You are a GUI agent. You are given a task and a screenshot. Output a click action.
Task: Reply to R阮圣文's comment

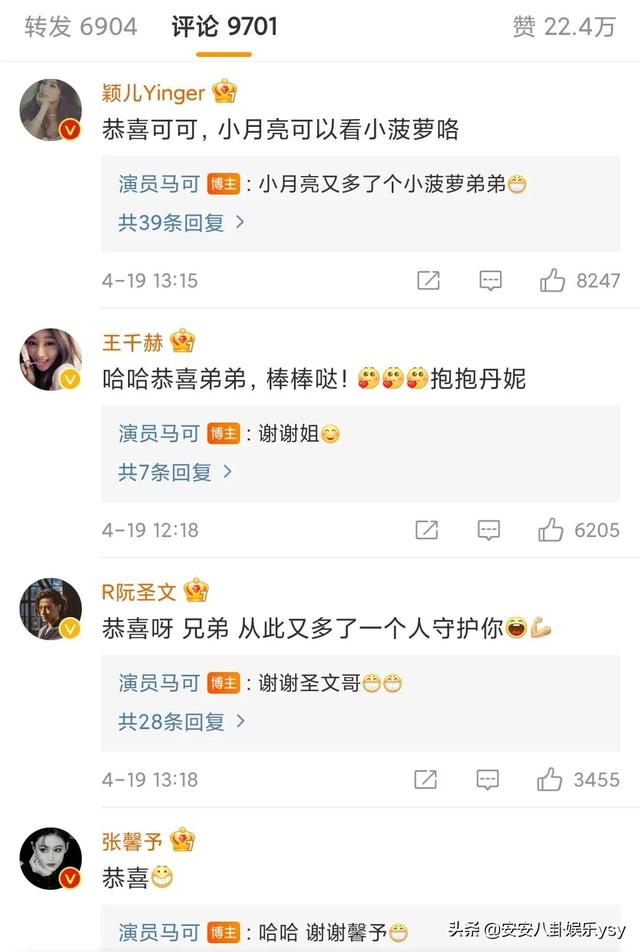[488, 780]
